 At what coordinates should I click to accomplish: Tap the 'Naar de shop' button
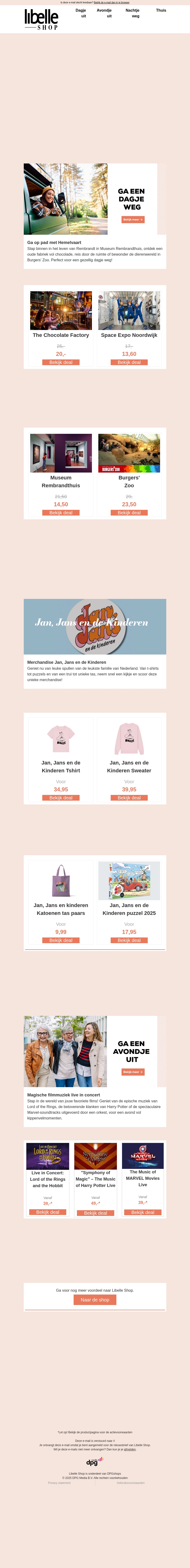pyautogui.click(x=95, y=1300)
